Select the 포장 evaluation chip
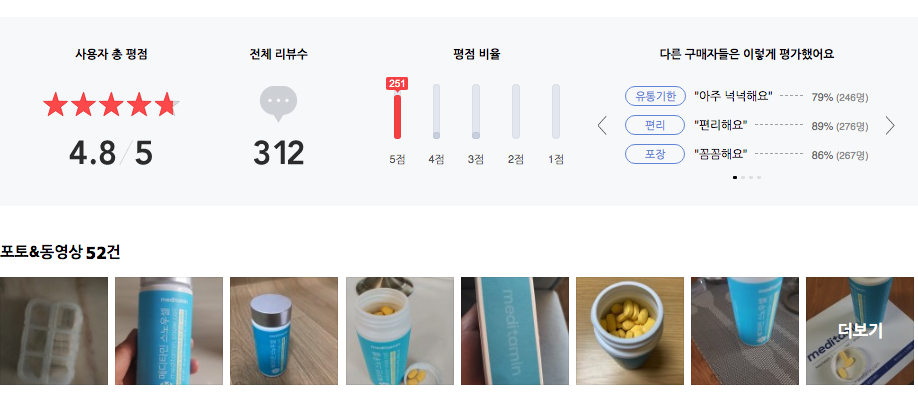The height and width of the screenshot is (411, 918). tap(655, 155)
